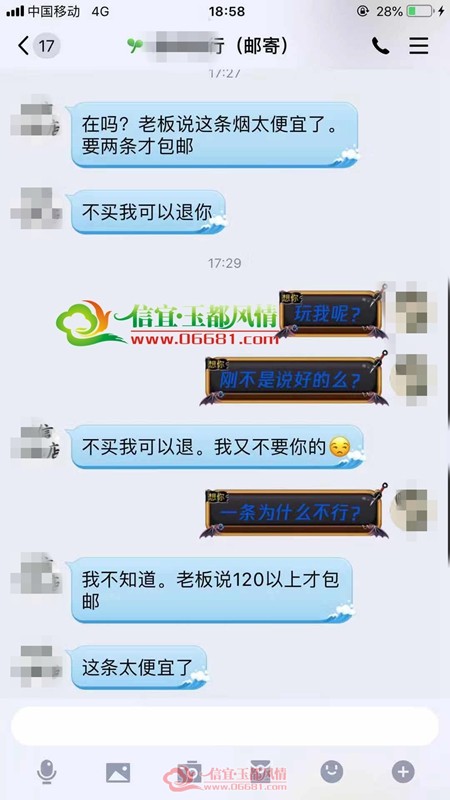Tap the microphone to record voice
The image size is (450, 800).
[46, 772]
